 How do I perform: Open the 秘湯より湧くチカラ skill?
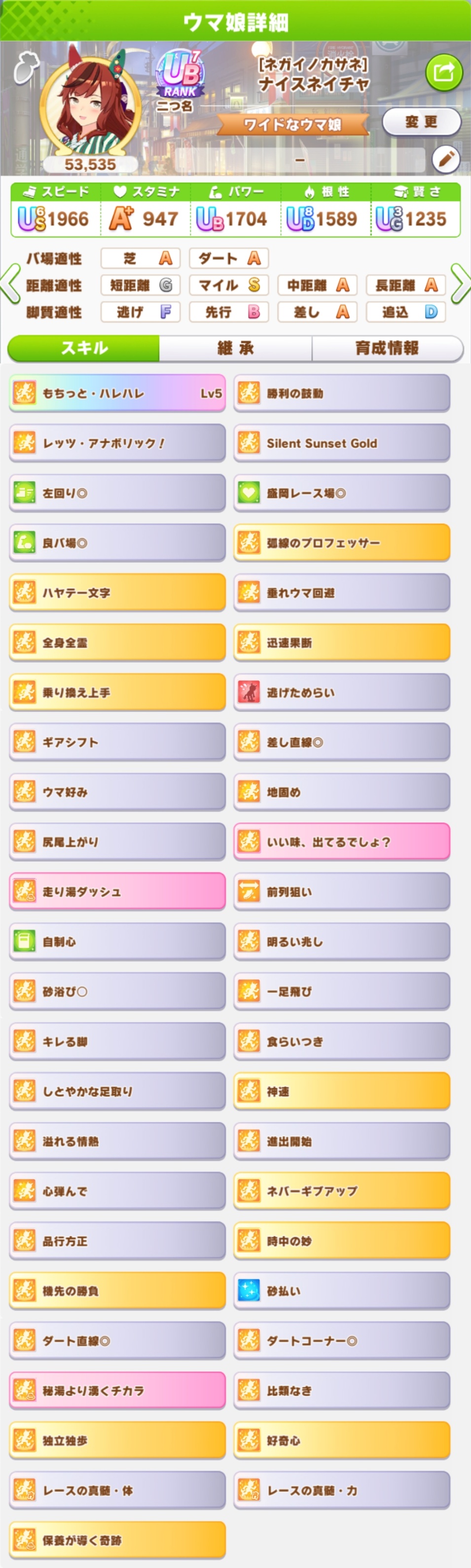pyautogui.click(x=117, y=1391)
